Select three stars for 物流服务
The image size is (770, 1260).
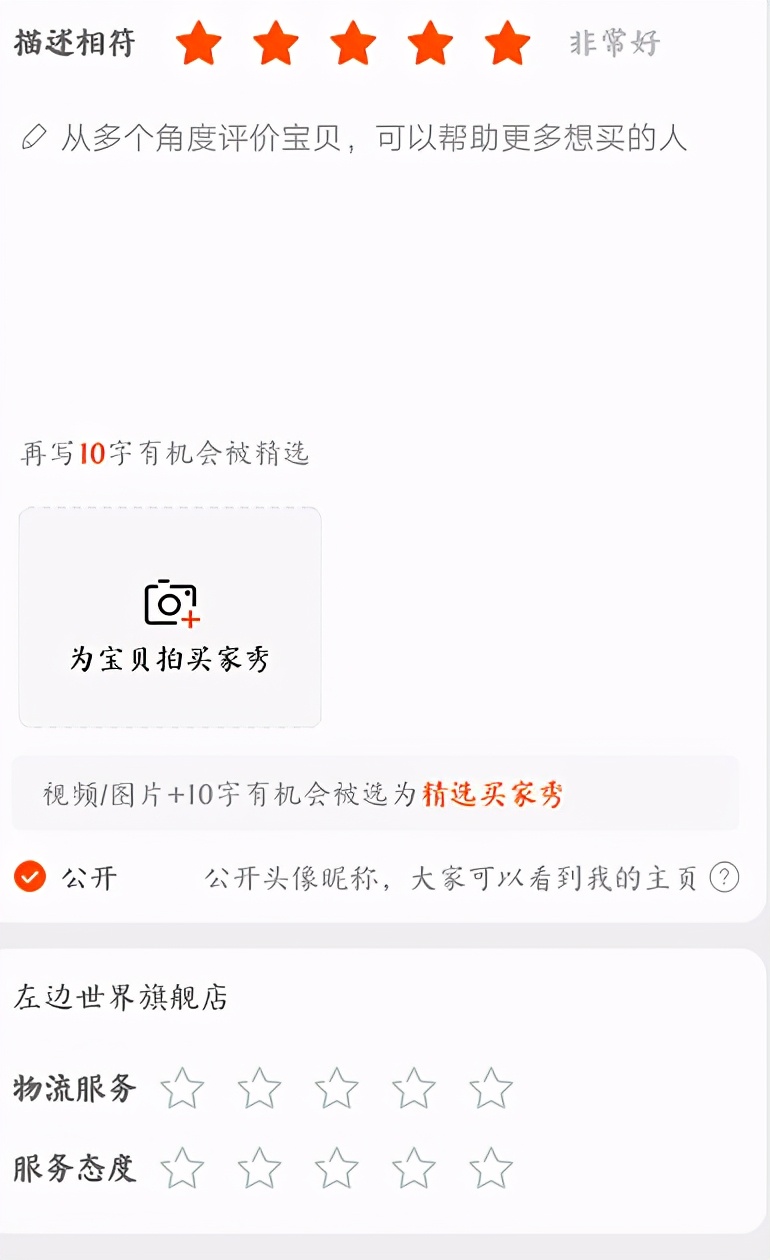(x=337, y=1089)
